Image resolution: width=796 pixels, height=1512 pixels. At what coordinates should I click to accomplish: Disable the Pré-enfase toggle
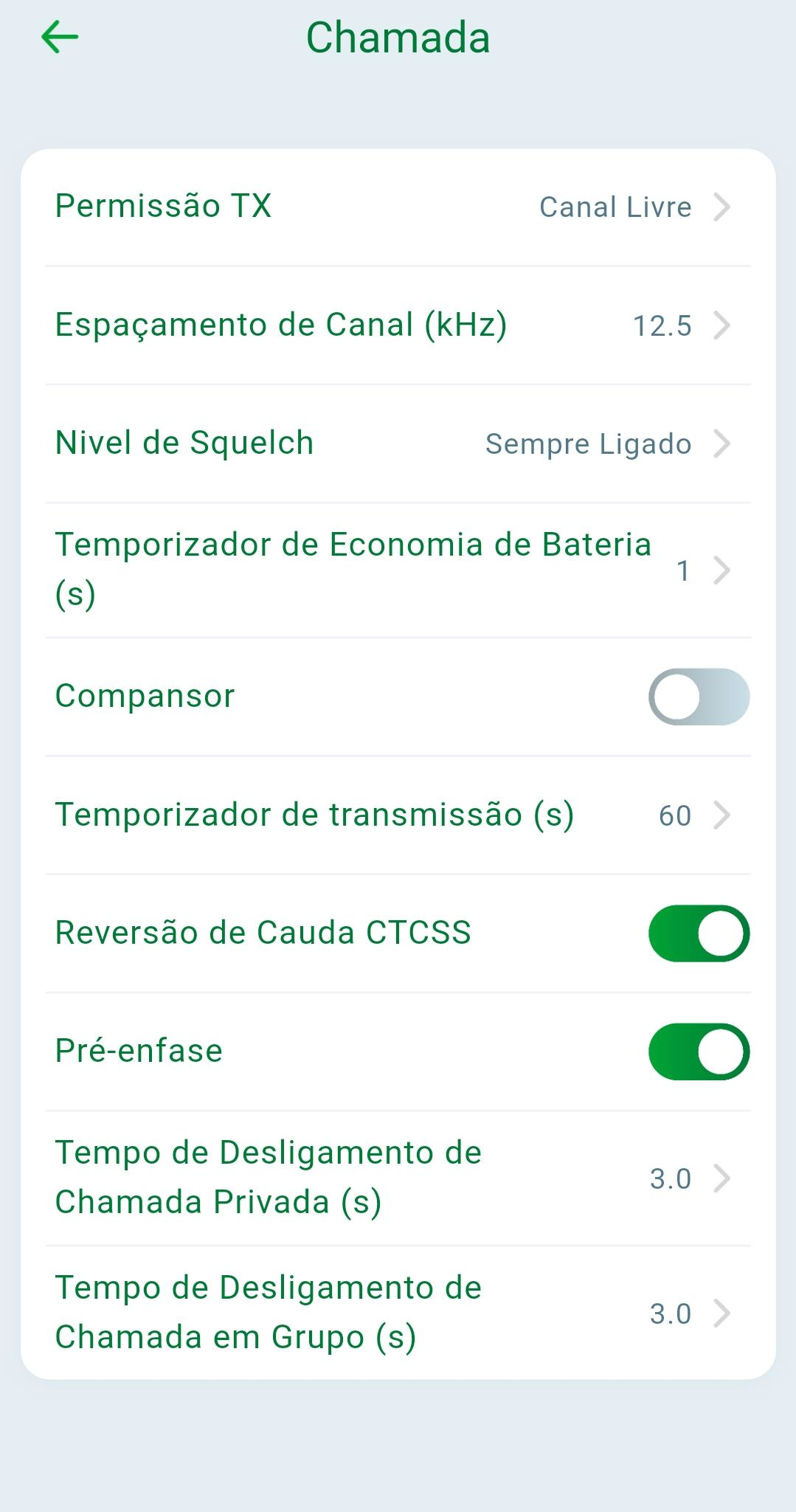coord(699,1052)
